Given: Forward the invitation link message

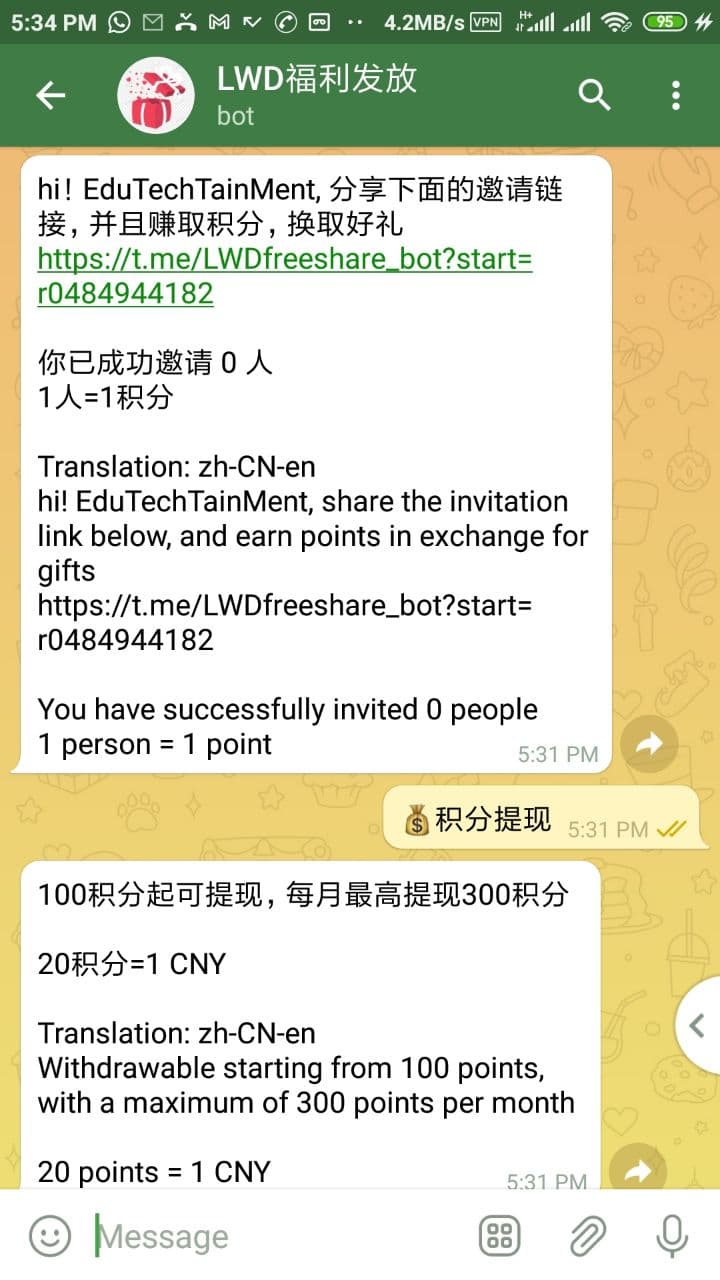Looking at the screenshot, I should point(649,743).
